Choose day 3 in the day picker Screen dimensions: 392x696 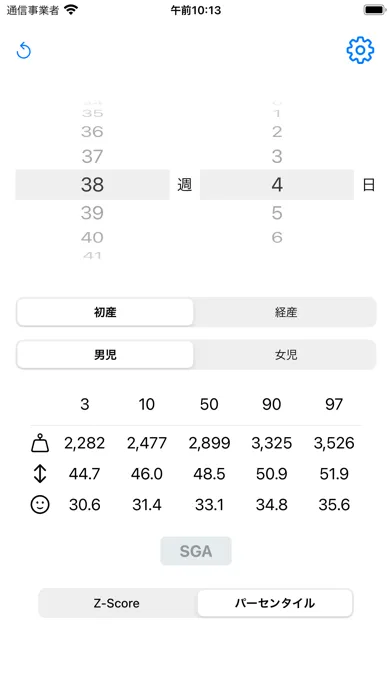[x=277, y=156]
